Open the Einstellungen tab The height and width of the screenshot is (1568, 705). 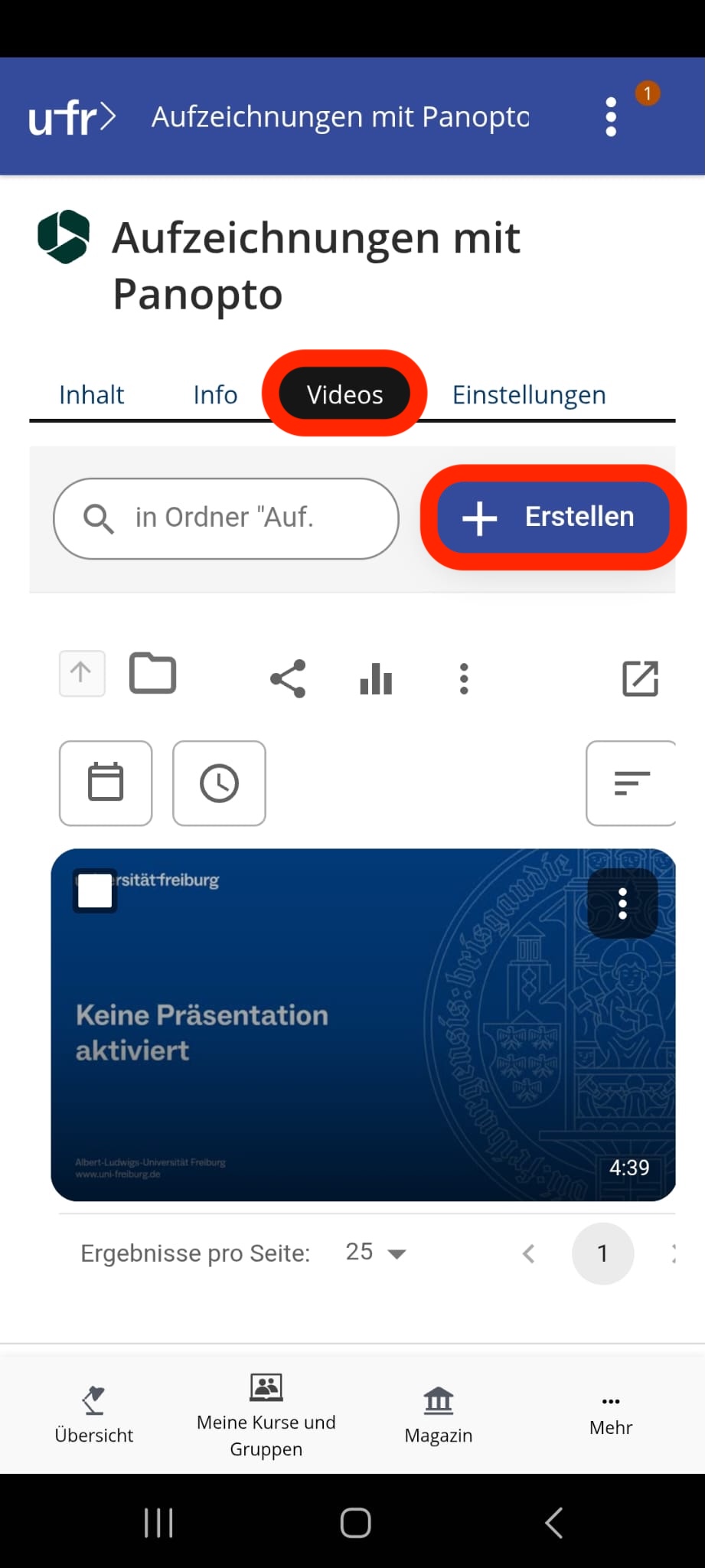coord(529,394)
